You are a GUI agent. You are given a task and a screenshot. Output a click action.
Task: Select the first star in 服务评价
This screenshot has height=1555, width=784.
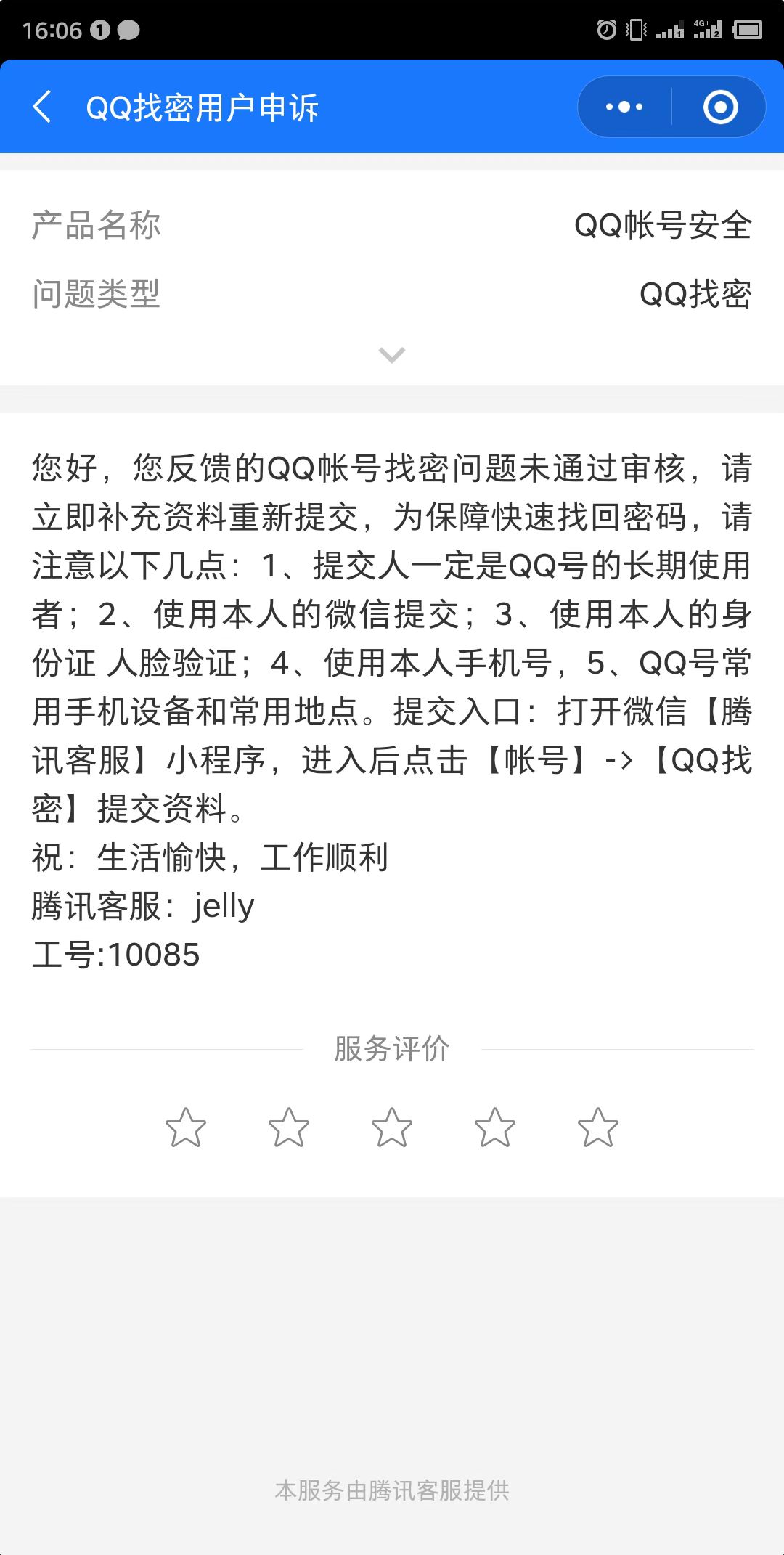[x=186, y=1127]
